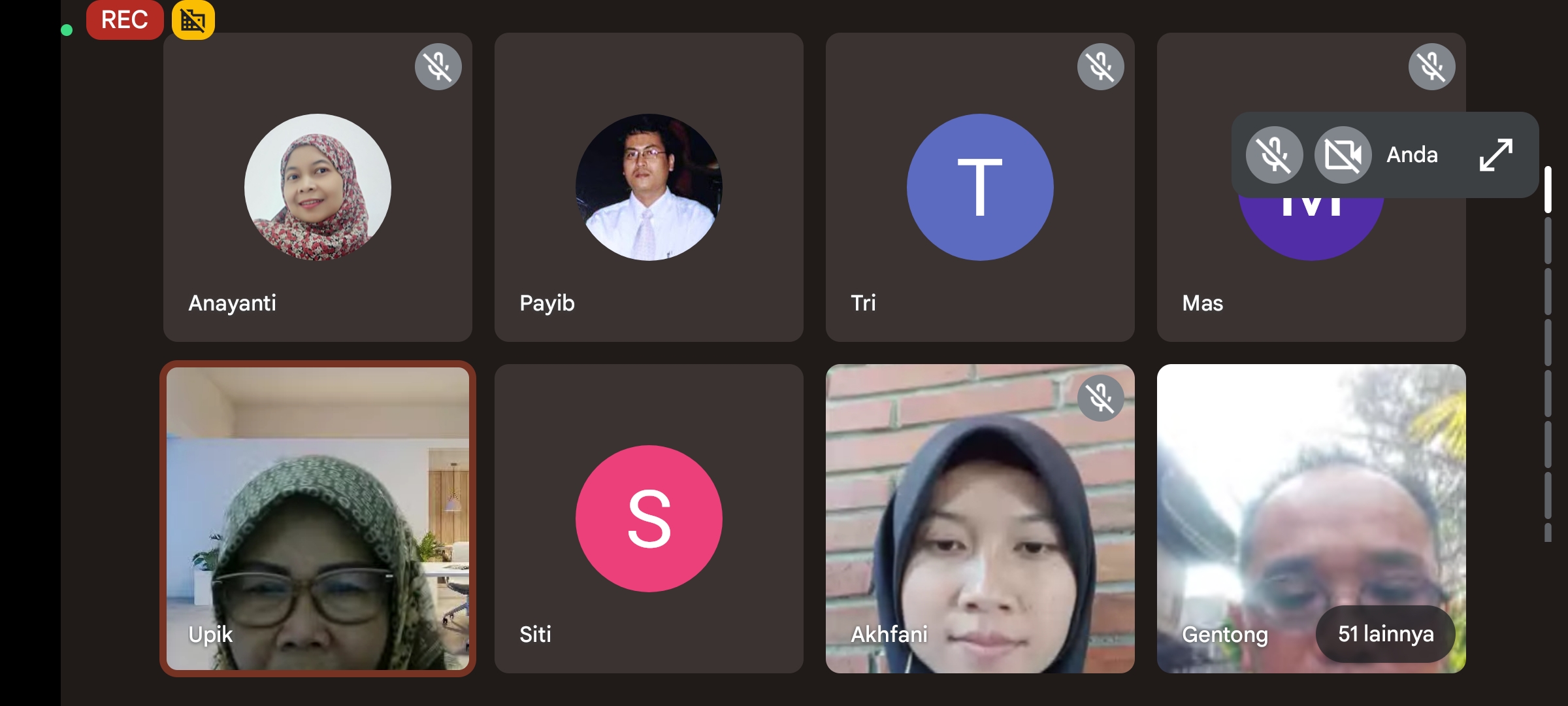Tap Tri's participant tile
This screenshot has height=706, width=1568.
click(x=979, y=188)
